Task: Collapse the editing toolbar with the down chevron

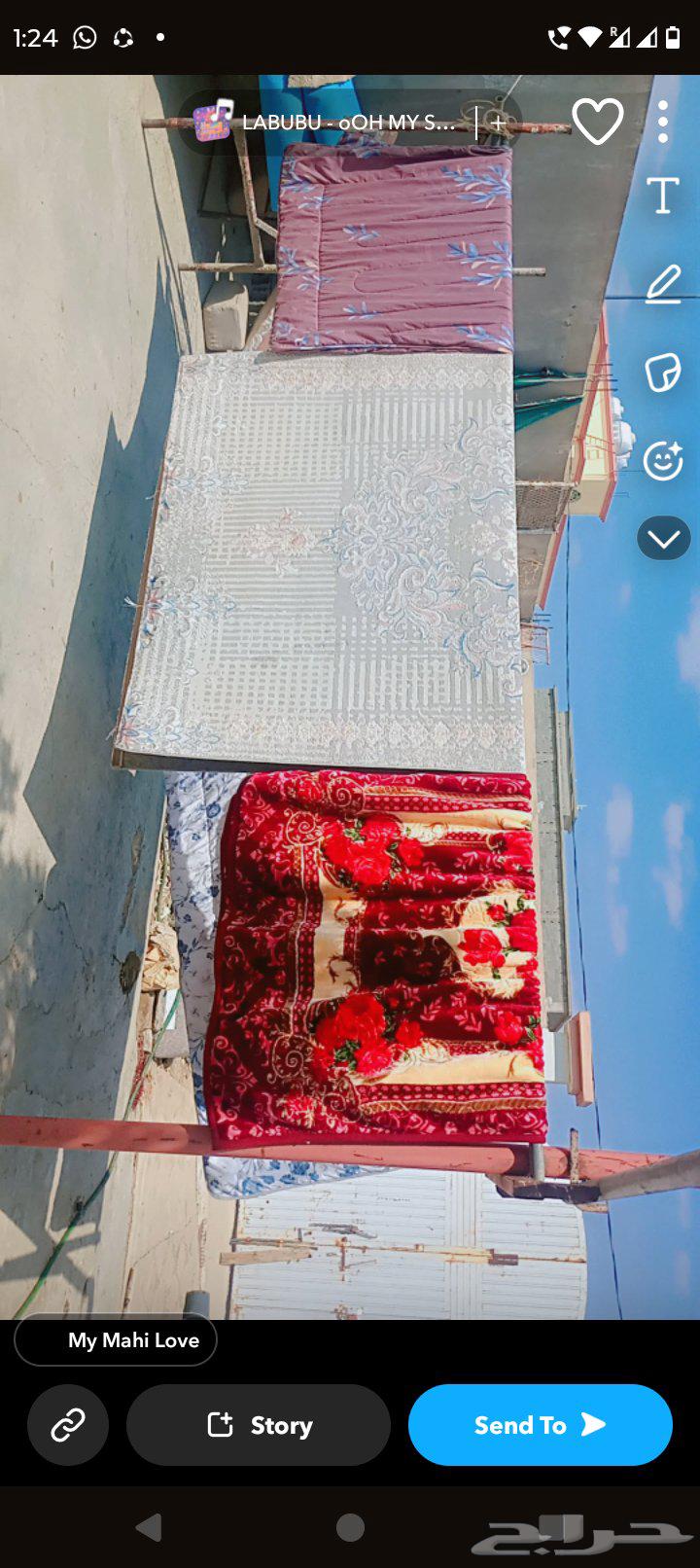Action: point(662,538)
